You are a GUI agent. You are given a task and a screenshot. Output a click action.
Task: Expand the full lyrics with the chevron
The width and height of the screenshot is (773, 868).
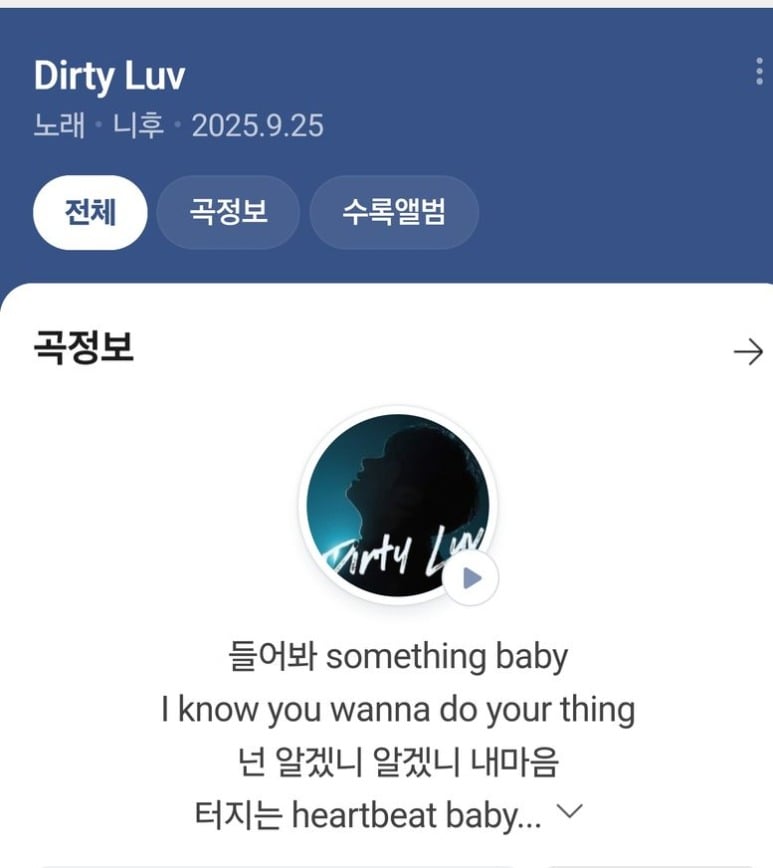(x=567, y=813)
